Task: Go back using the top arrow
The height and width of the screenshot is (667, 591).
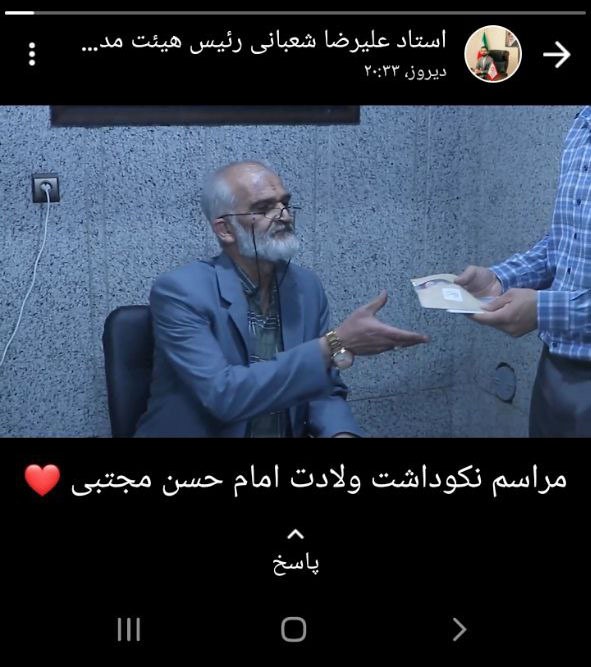Action: pos(557,54)
